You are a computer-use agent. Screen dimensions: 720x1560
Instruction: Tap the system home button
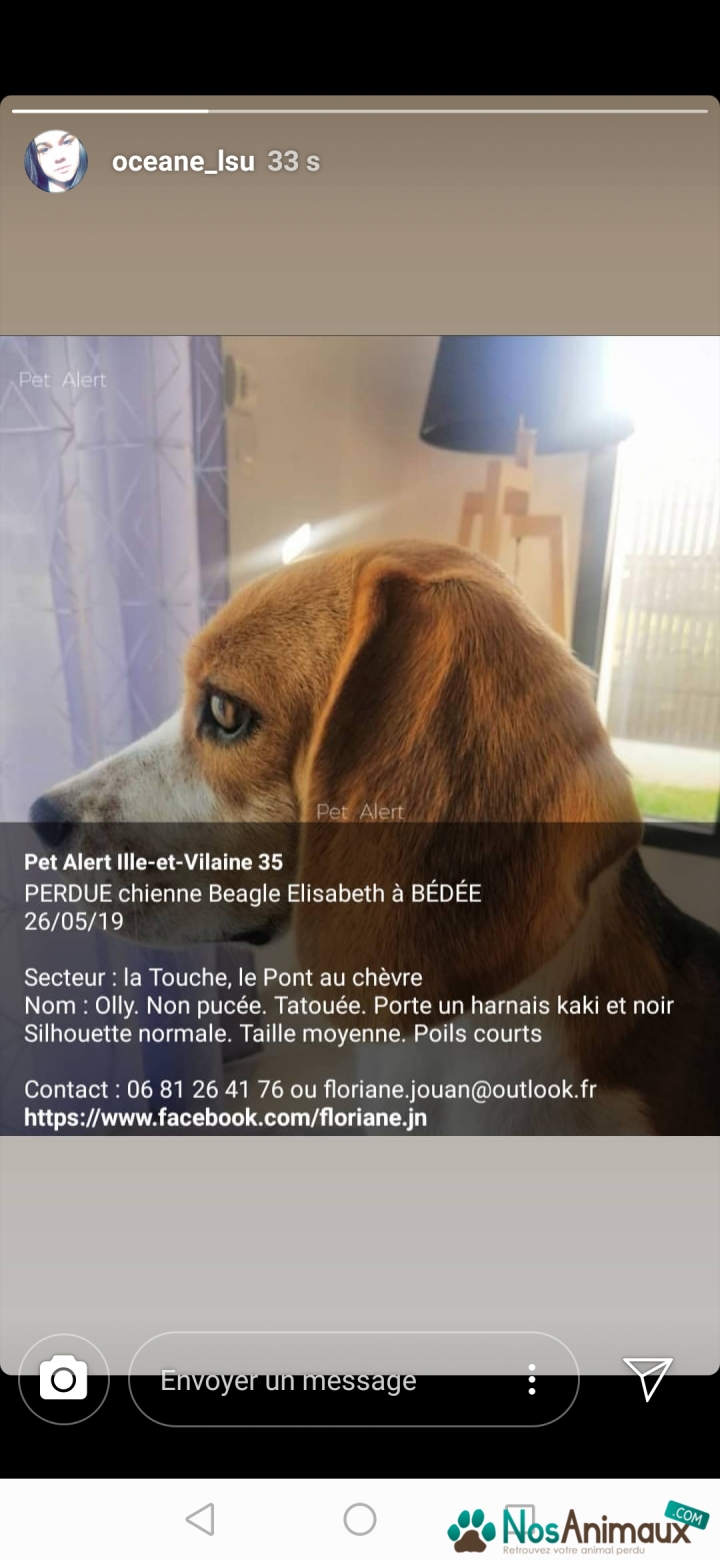coord(360,1519)
